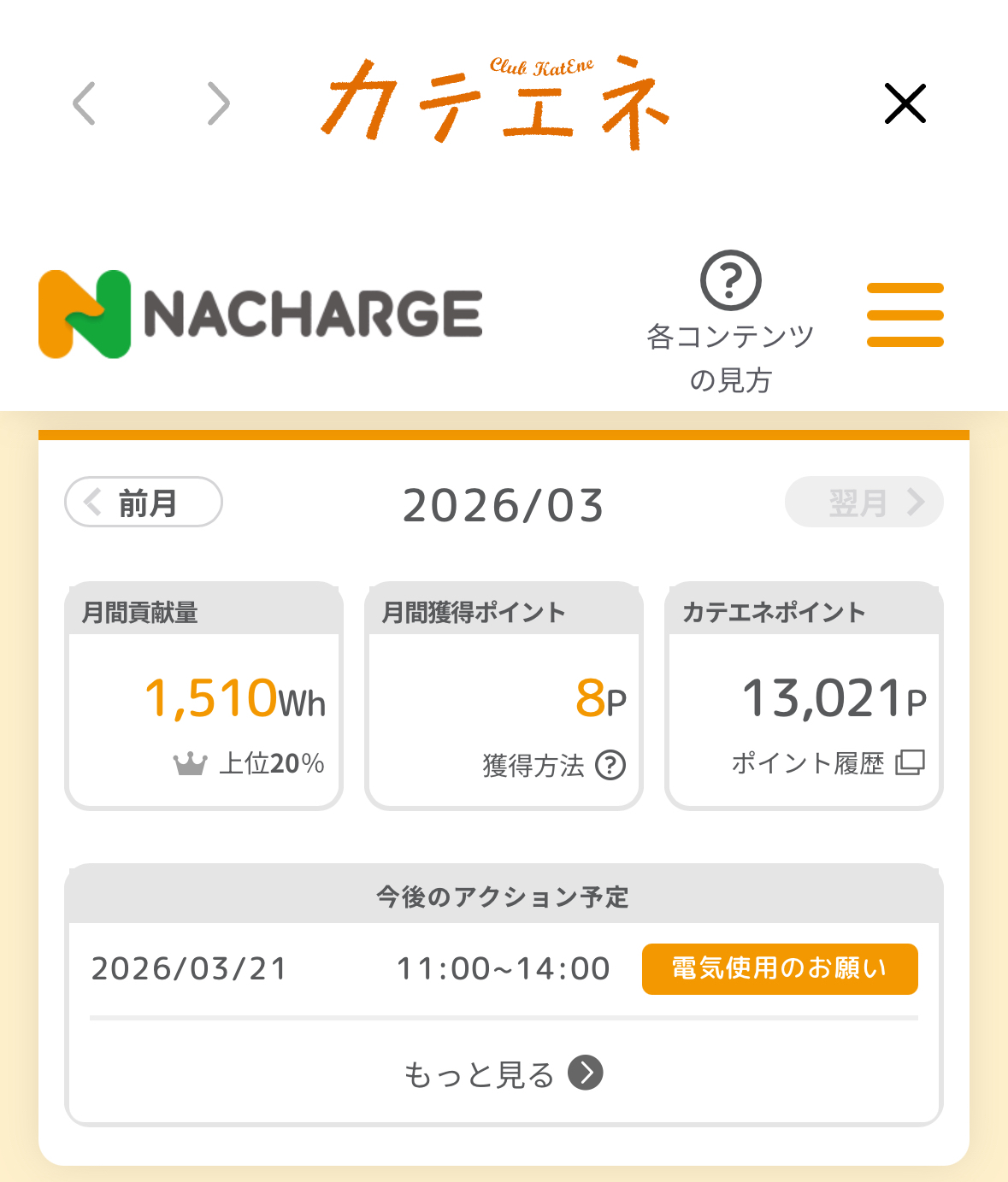Go to the next month (翌月)
The image size is (1008, 1182).
[x=864, y=503]
